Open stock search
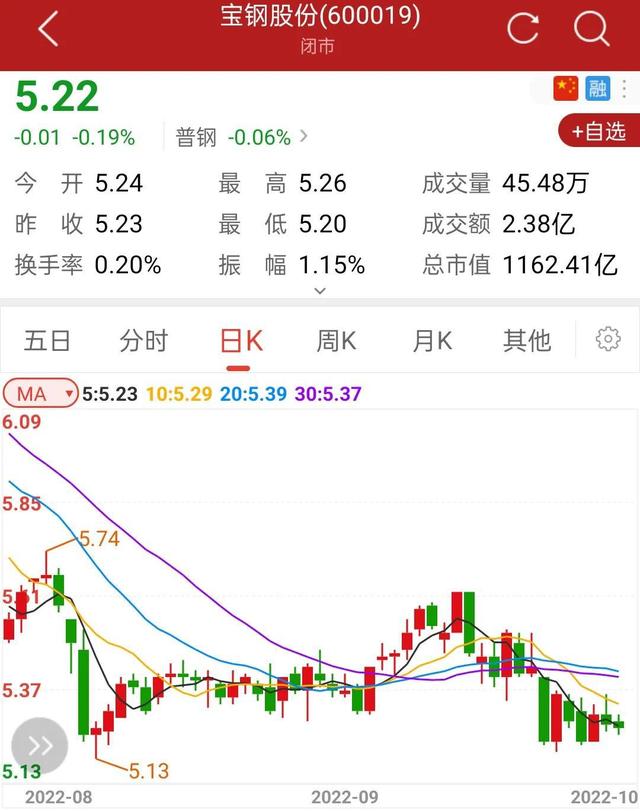This screenshot has width=640, height=811. click(592, 30)
